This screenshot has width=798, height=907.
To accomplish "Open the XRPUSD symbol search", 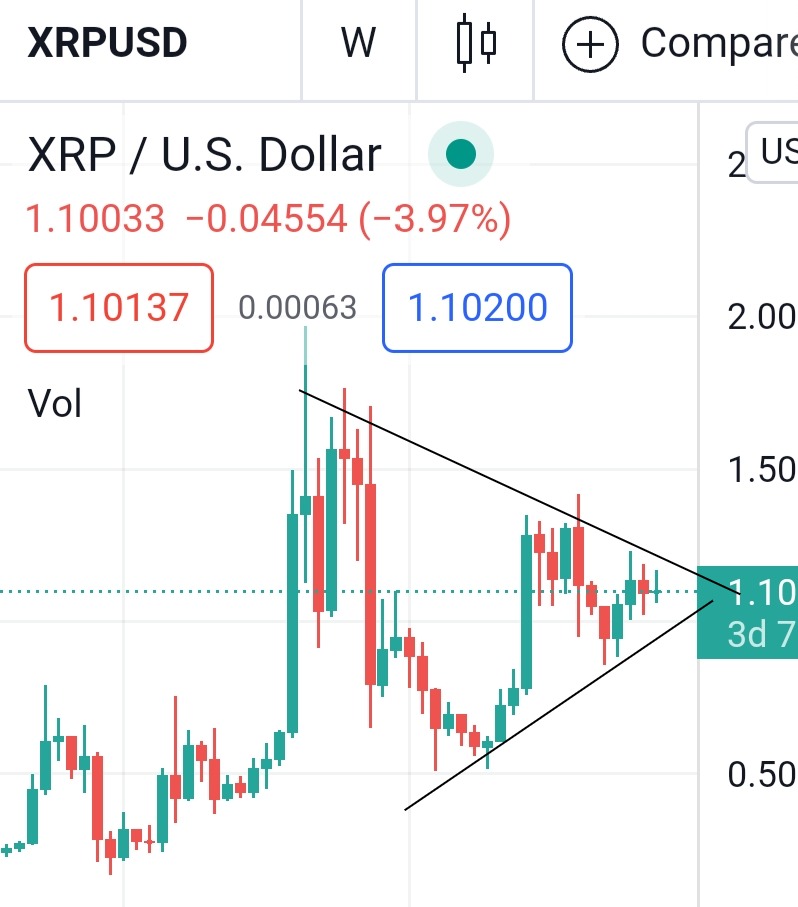I will pos(107,44).
